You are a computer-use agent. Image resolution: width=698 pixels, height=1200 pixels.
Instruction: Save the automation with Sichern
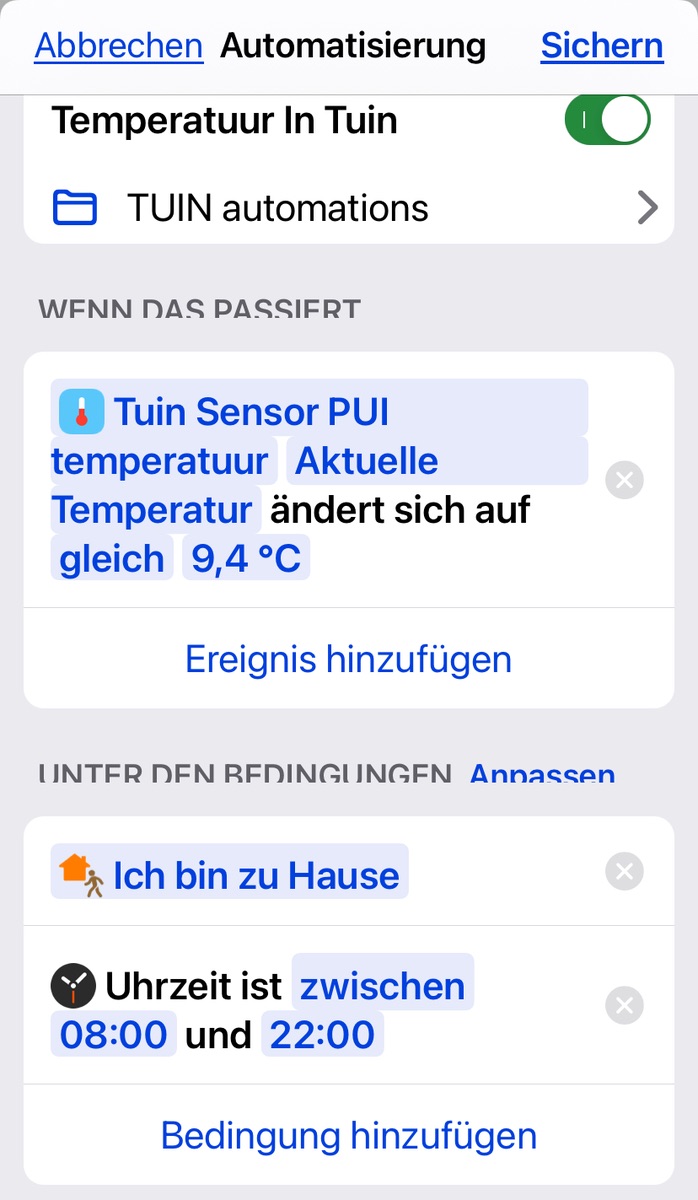point(601,46)
